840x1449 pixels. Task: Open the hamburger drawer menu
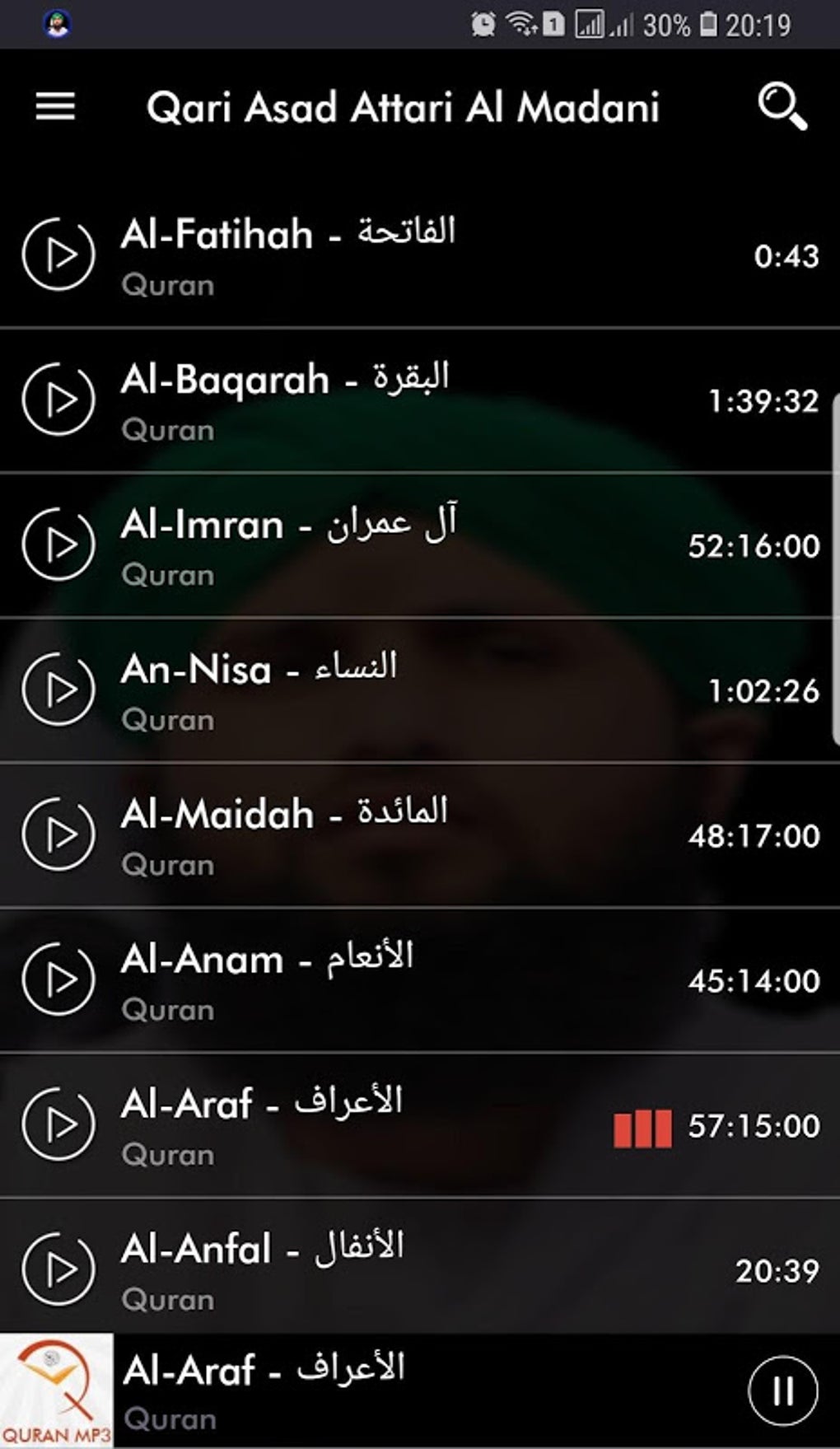tap(55, 107)
